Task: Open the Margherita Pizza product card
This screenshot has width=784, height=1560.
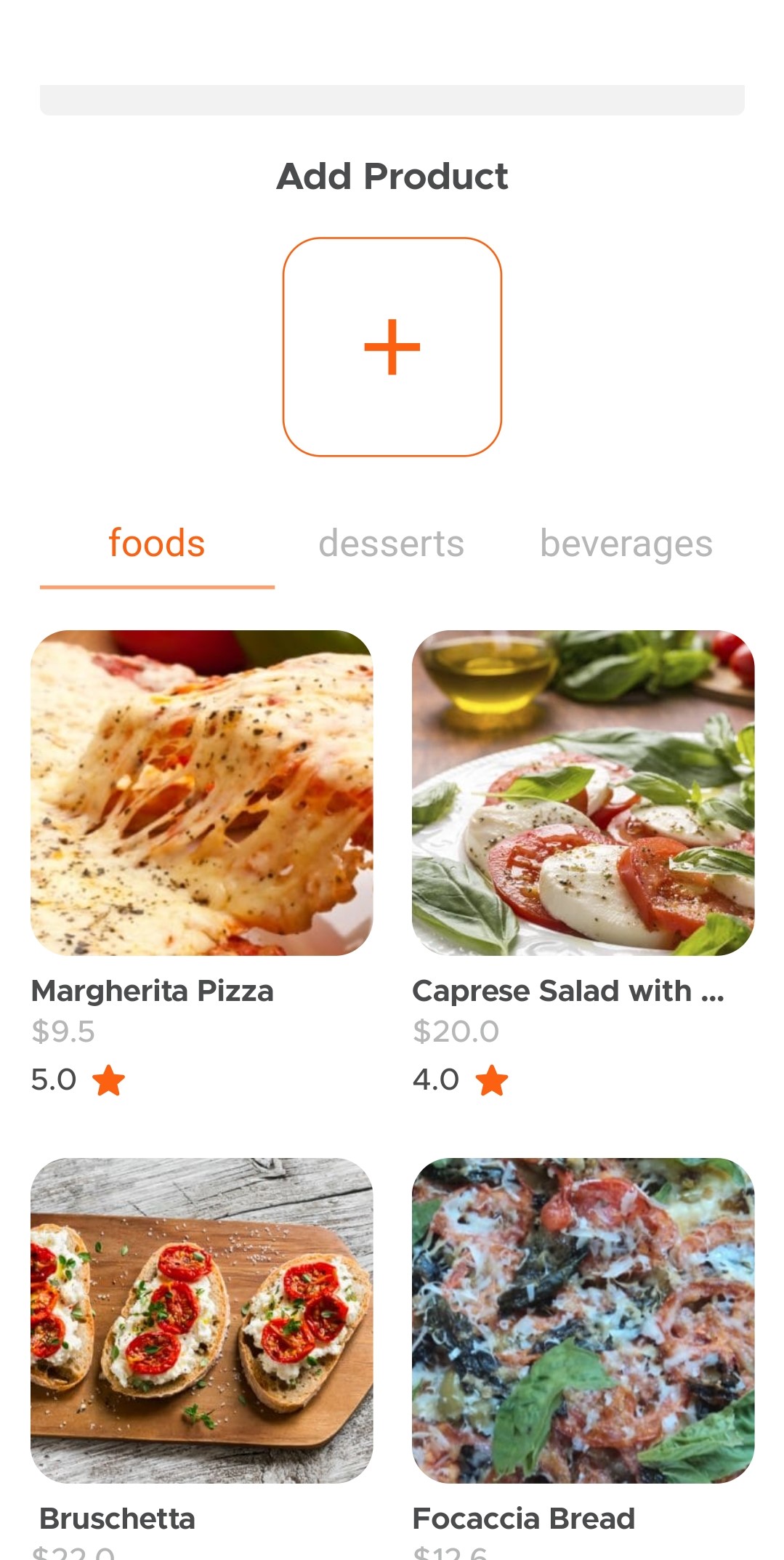Action: point(201,792)
